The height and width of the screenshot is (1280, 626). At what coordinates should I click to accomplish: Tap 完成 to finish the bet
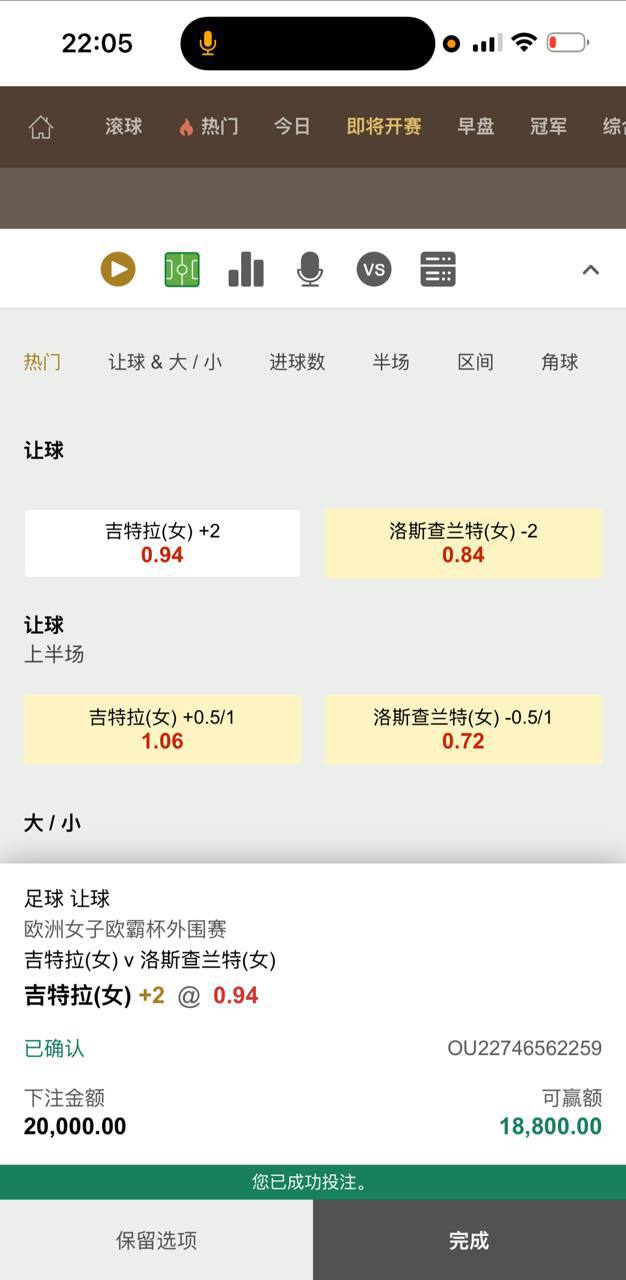[469, 1240]
